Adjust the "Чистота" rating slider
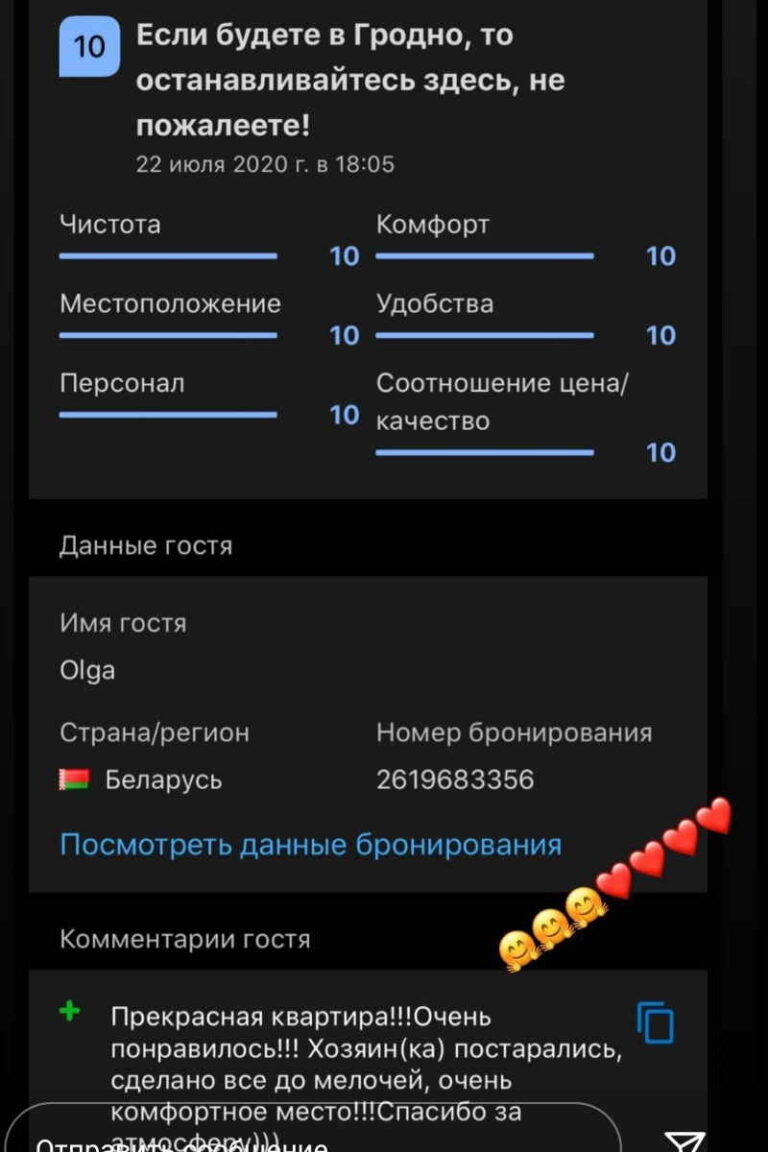Image resolution: width=768 pixels, height=1152 pixels. coord(167,255)
